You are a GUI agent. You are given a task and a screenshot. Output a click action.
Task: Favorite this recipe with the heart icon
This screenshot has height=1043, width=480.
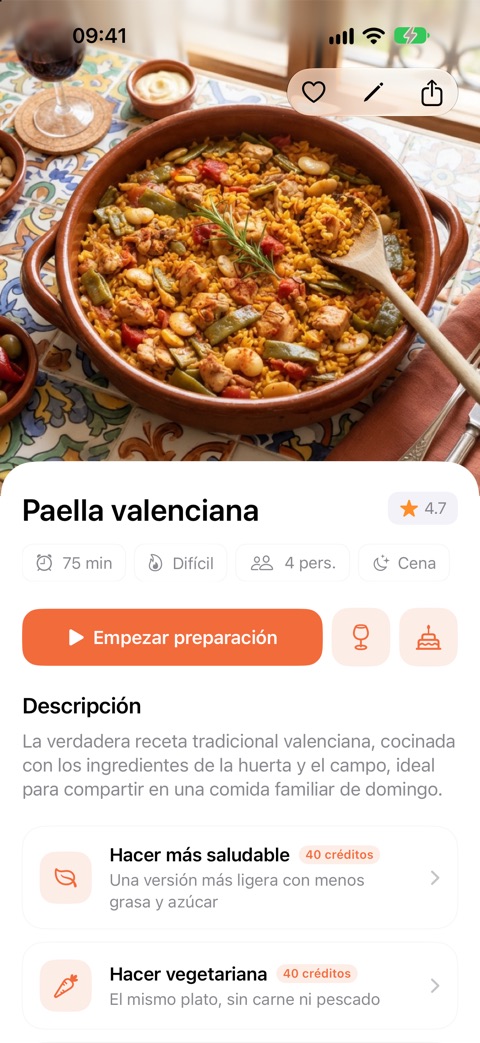pyautogui.click(x=313, y=92)
